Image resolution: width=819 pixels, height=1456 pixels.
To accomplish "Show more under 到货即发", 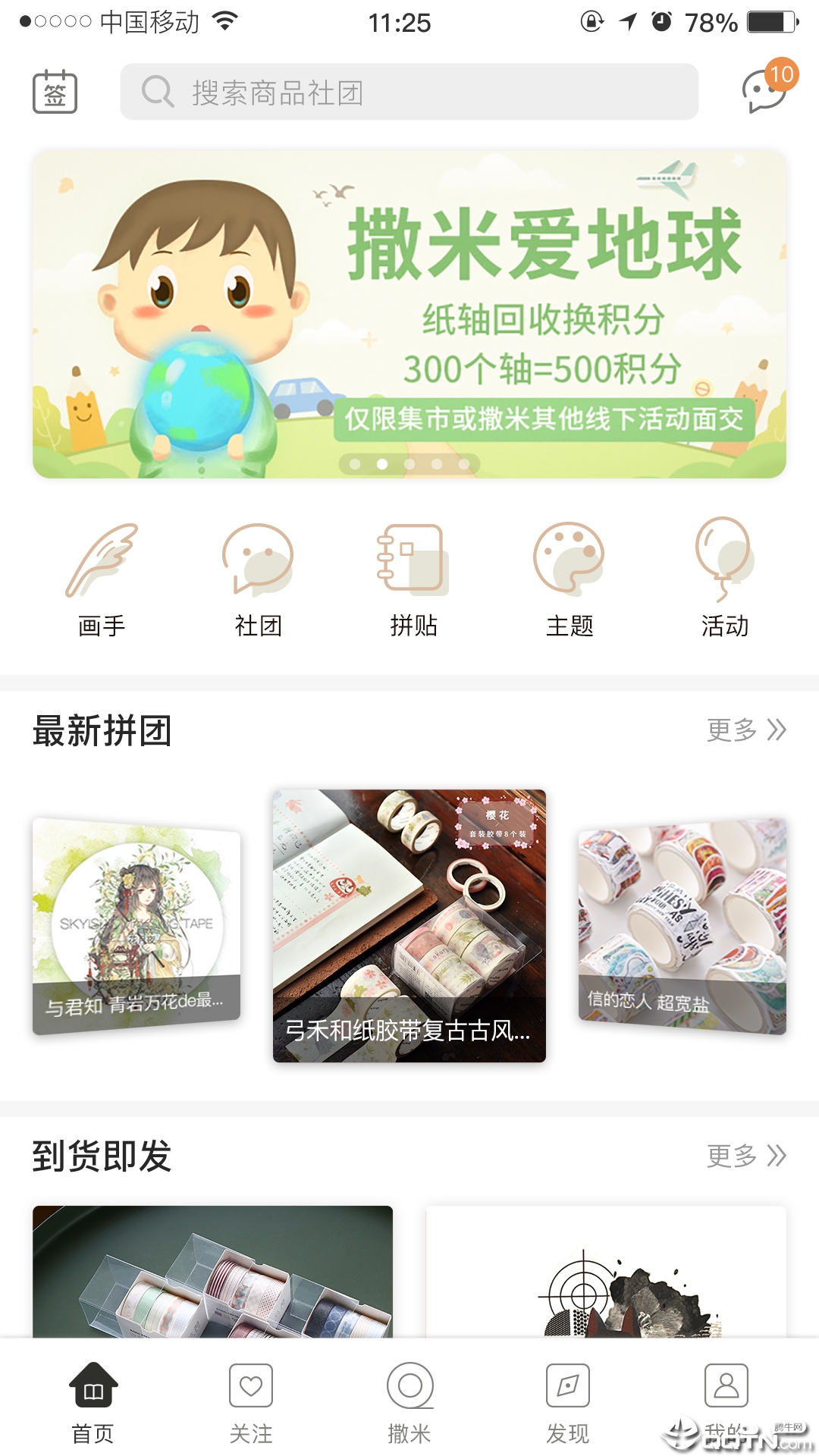I will point(745,1156).
